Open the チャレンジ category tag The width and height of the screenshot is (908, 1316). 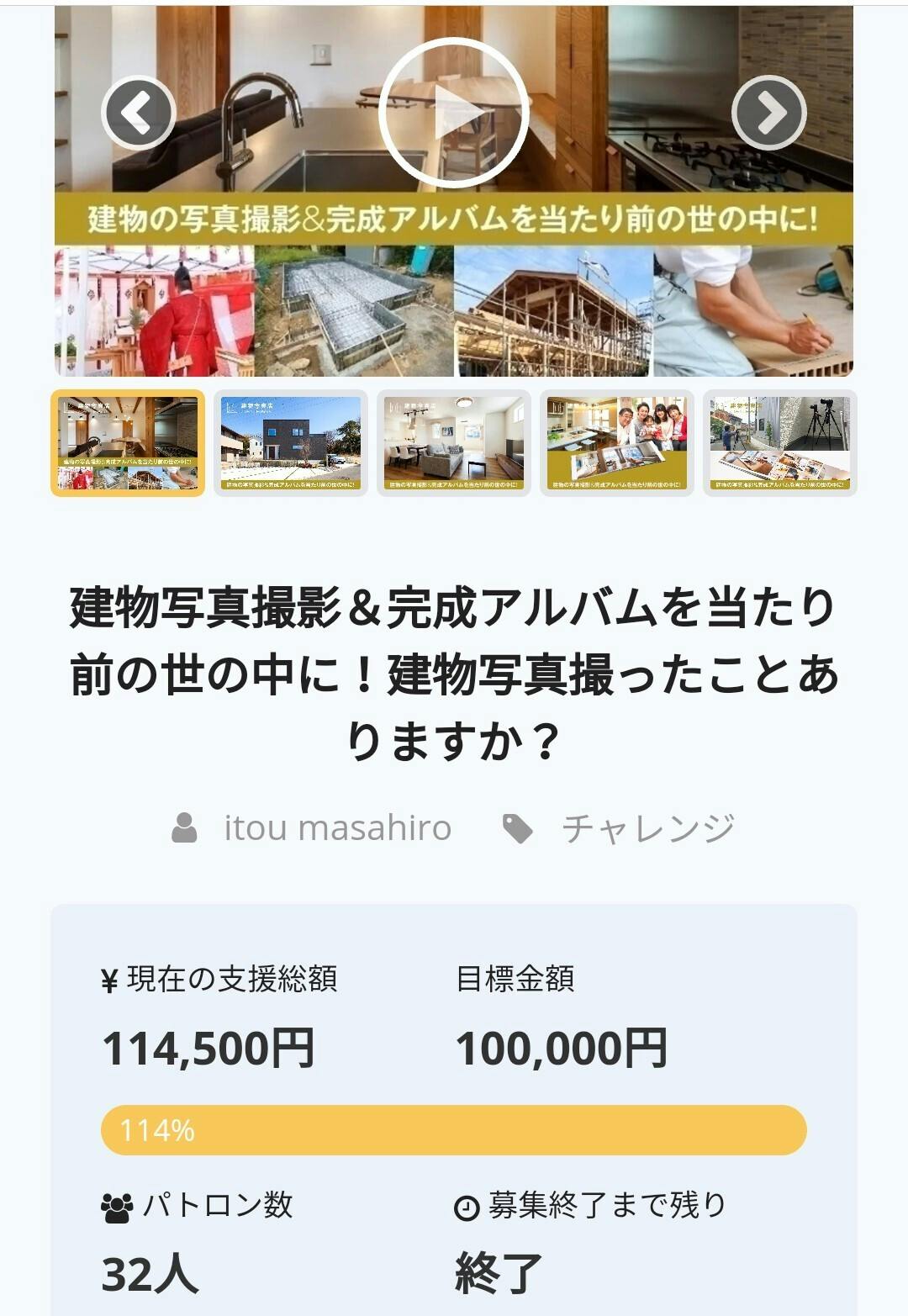click(x=647, y=828)
